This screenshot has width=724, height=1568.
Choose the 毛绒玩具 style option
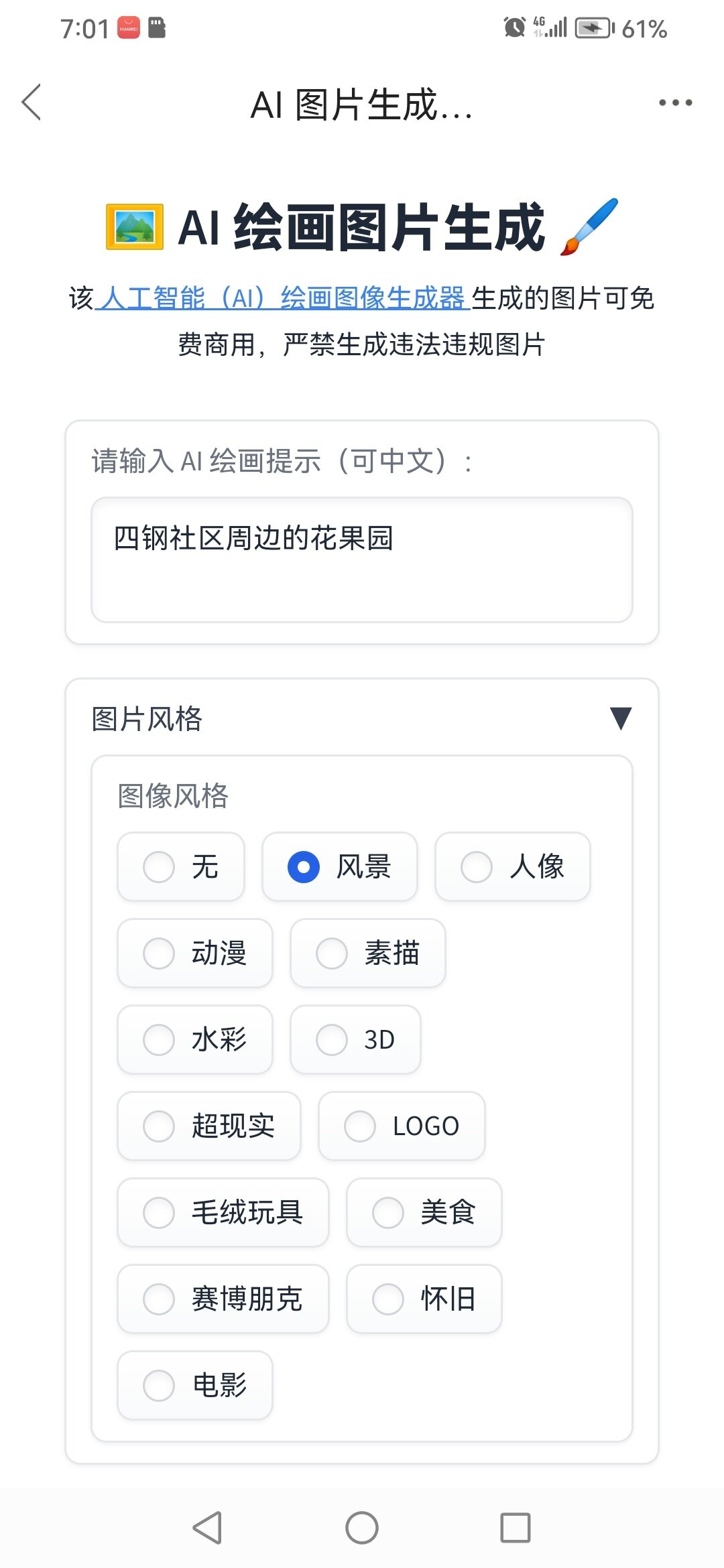[223, 1212]
